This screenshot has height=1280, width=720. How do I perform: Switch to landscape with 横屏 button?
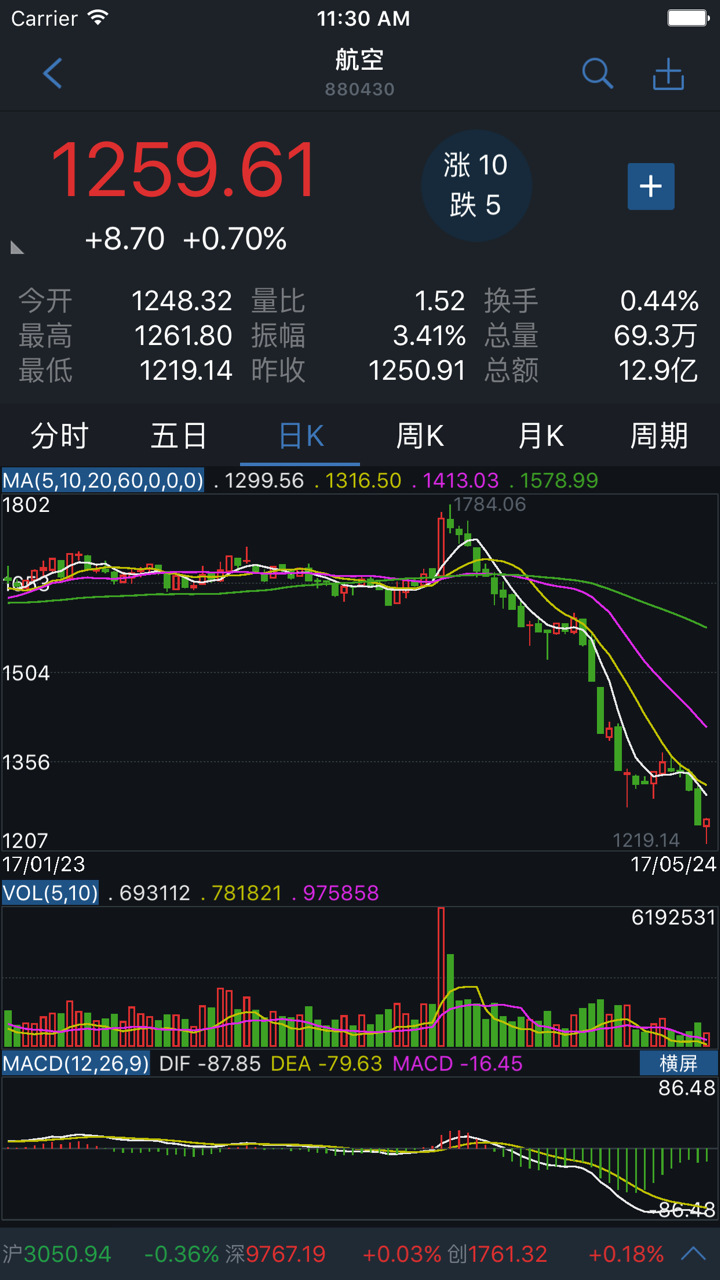(x=679, y=1064)
